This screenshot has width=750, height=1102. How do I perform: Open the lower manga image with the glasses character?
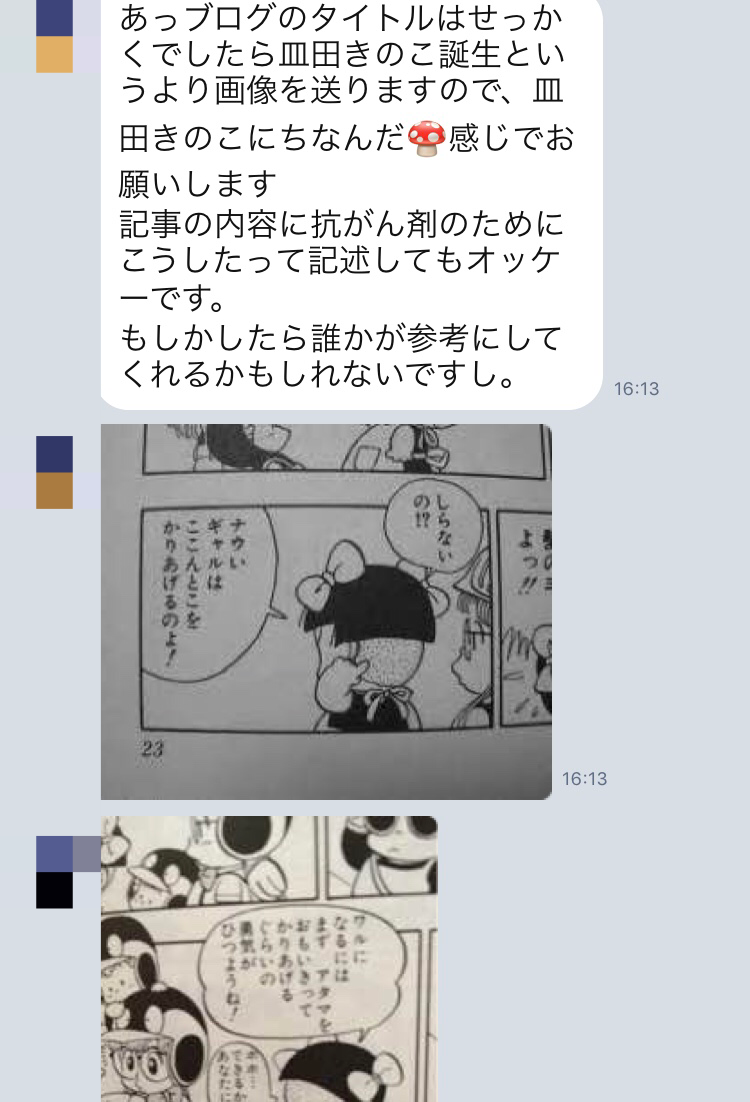(x=269, y=958)
